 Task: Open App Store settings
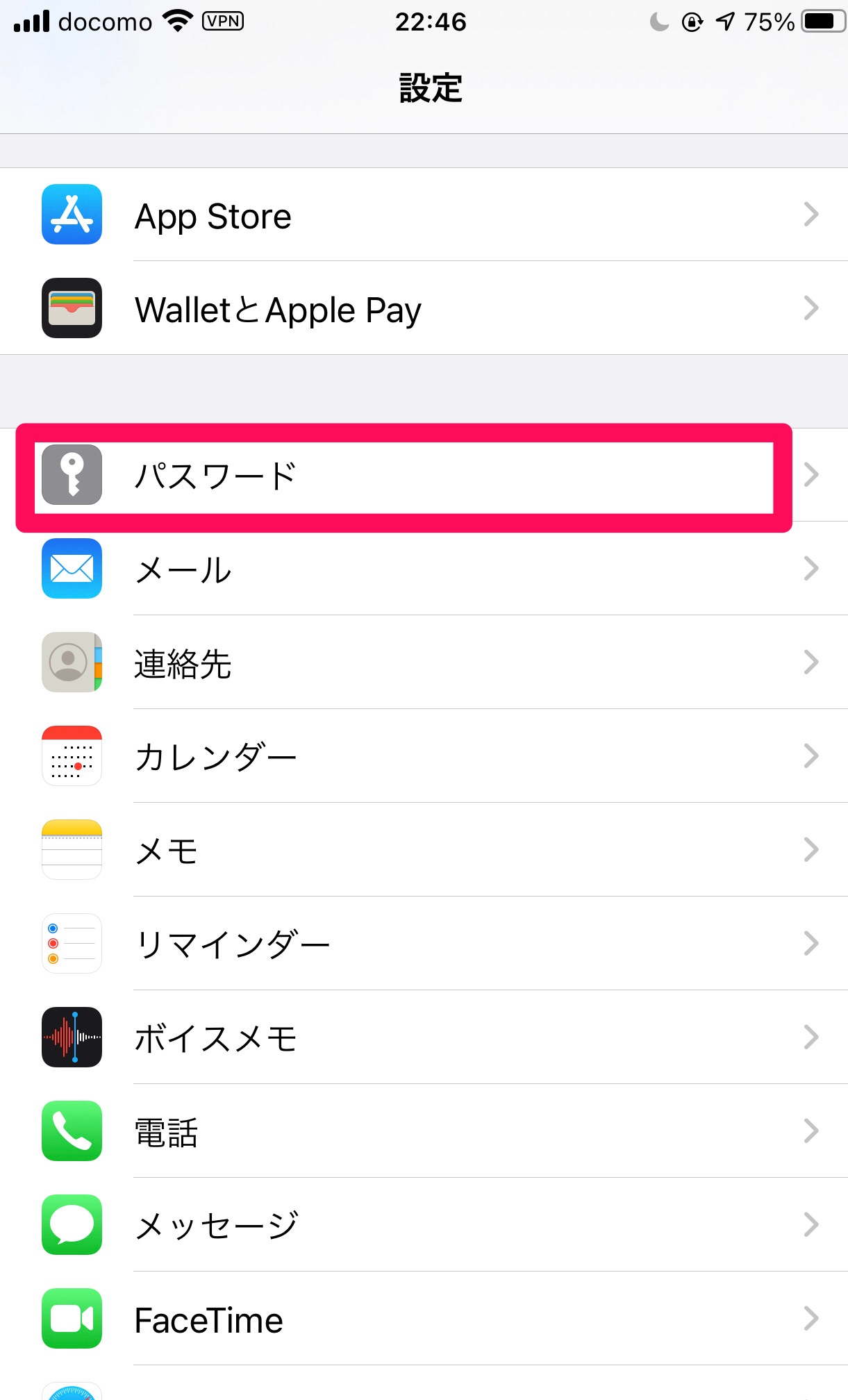point(424,215)
